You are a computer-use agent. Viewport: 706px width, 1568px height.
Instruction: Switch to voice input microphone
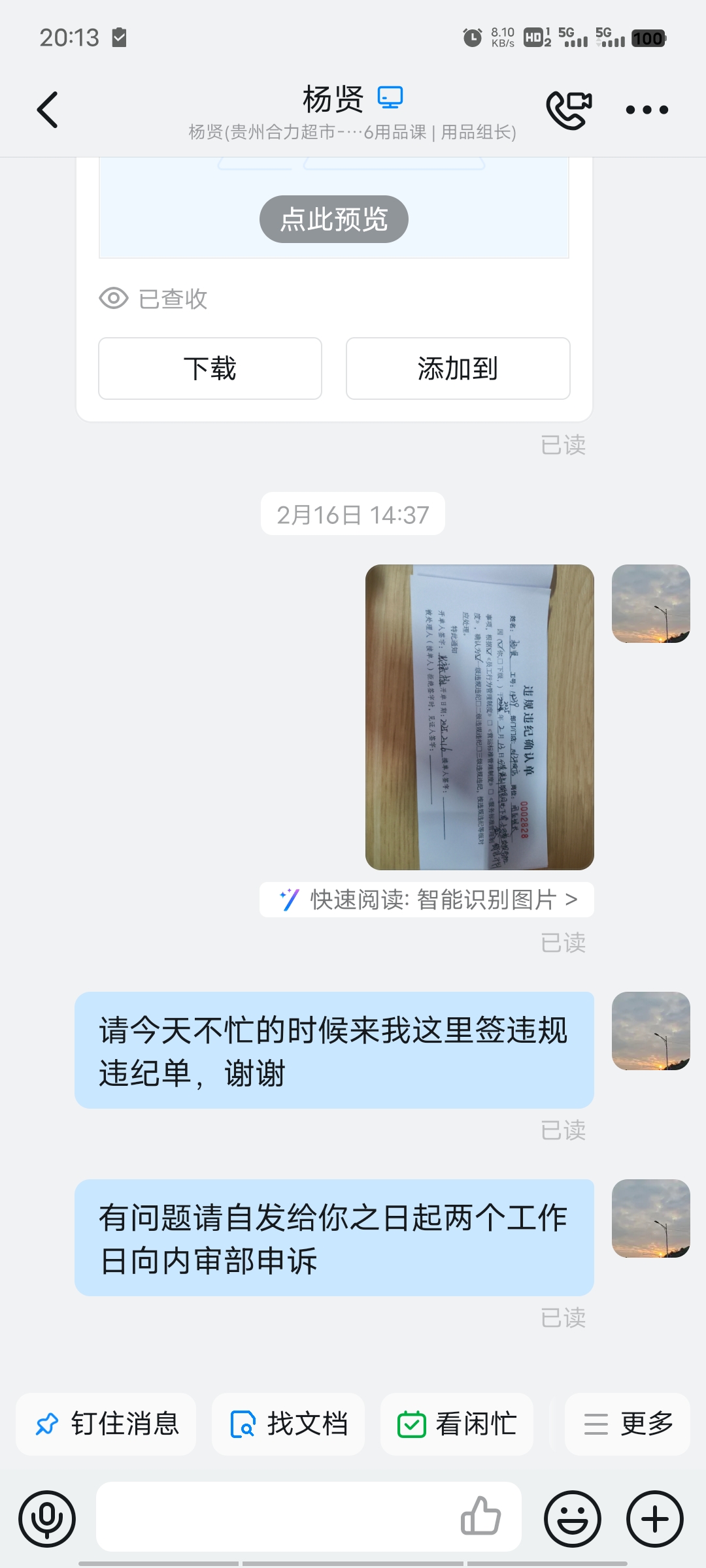pyautogui.click(x=47, y=1518)
